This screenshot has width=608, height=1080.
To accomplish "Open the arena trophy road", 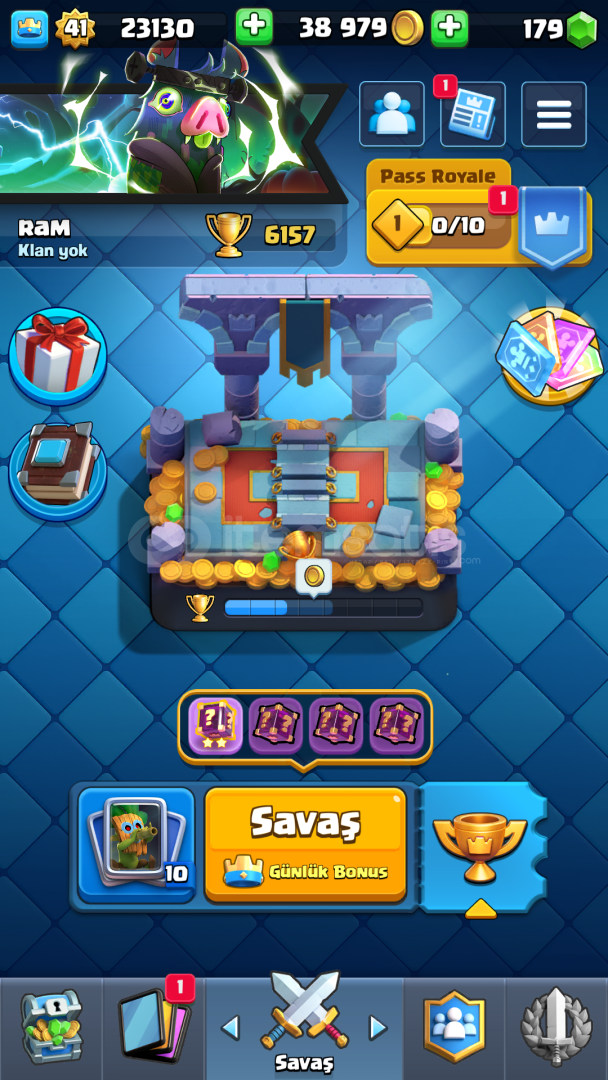I will tap(304, 451).
